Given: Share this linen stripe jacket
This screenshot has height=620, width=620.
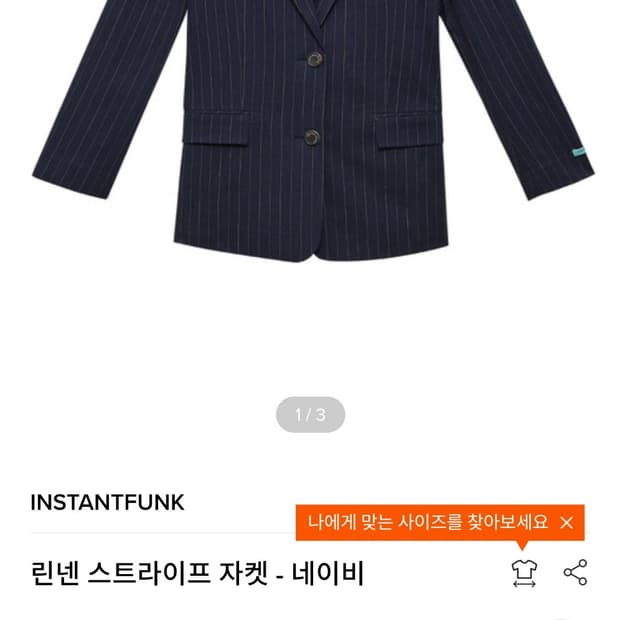Looking at the screenshot, I should click(x=575, y=572).
